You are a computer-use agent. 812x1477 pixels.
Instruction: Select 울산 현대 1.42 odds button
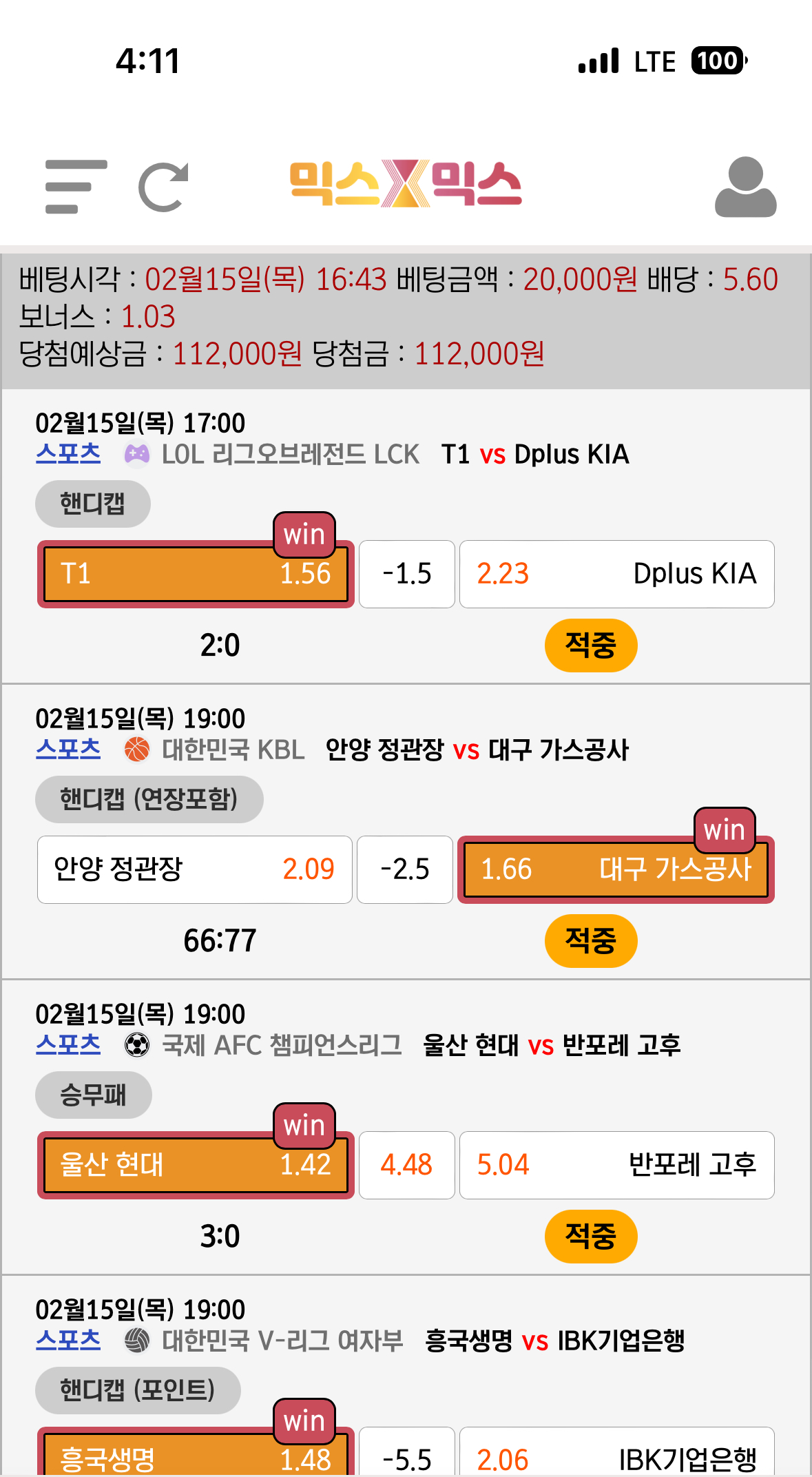[196, 1165]
